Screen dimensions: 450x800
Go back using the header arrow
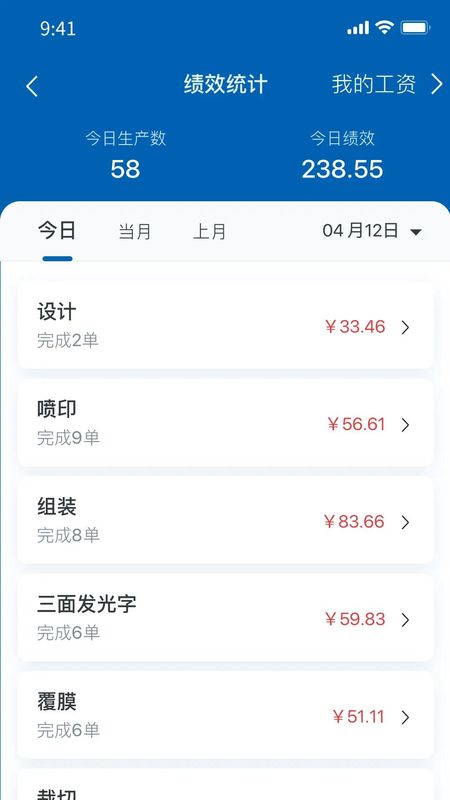click(x=32, y=85)
